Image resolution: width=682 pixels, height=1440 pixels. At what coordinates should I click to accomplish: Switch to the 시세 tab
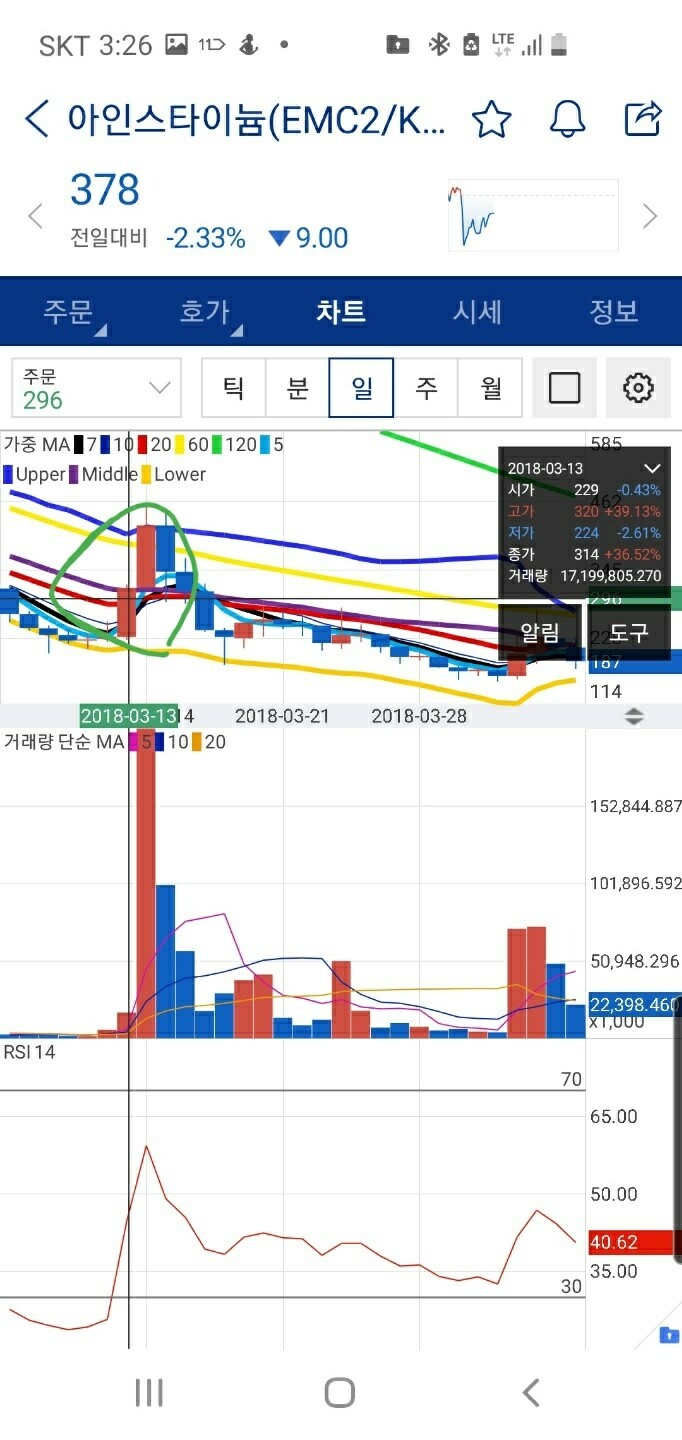pos(477,312)
